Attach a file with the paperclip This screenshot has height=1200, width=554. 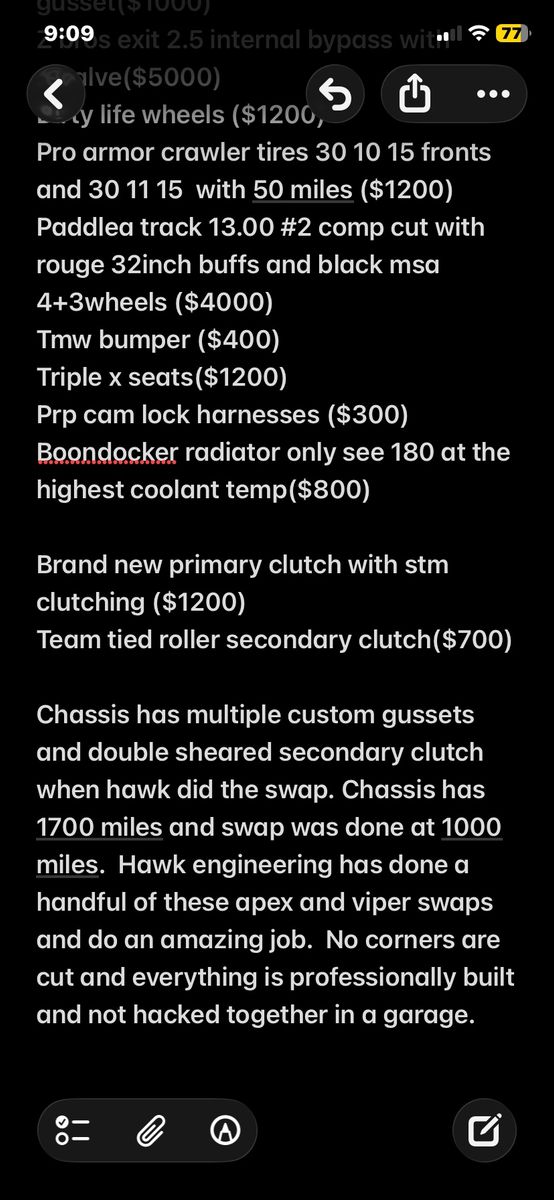150,1131
